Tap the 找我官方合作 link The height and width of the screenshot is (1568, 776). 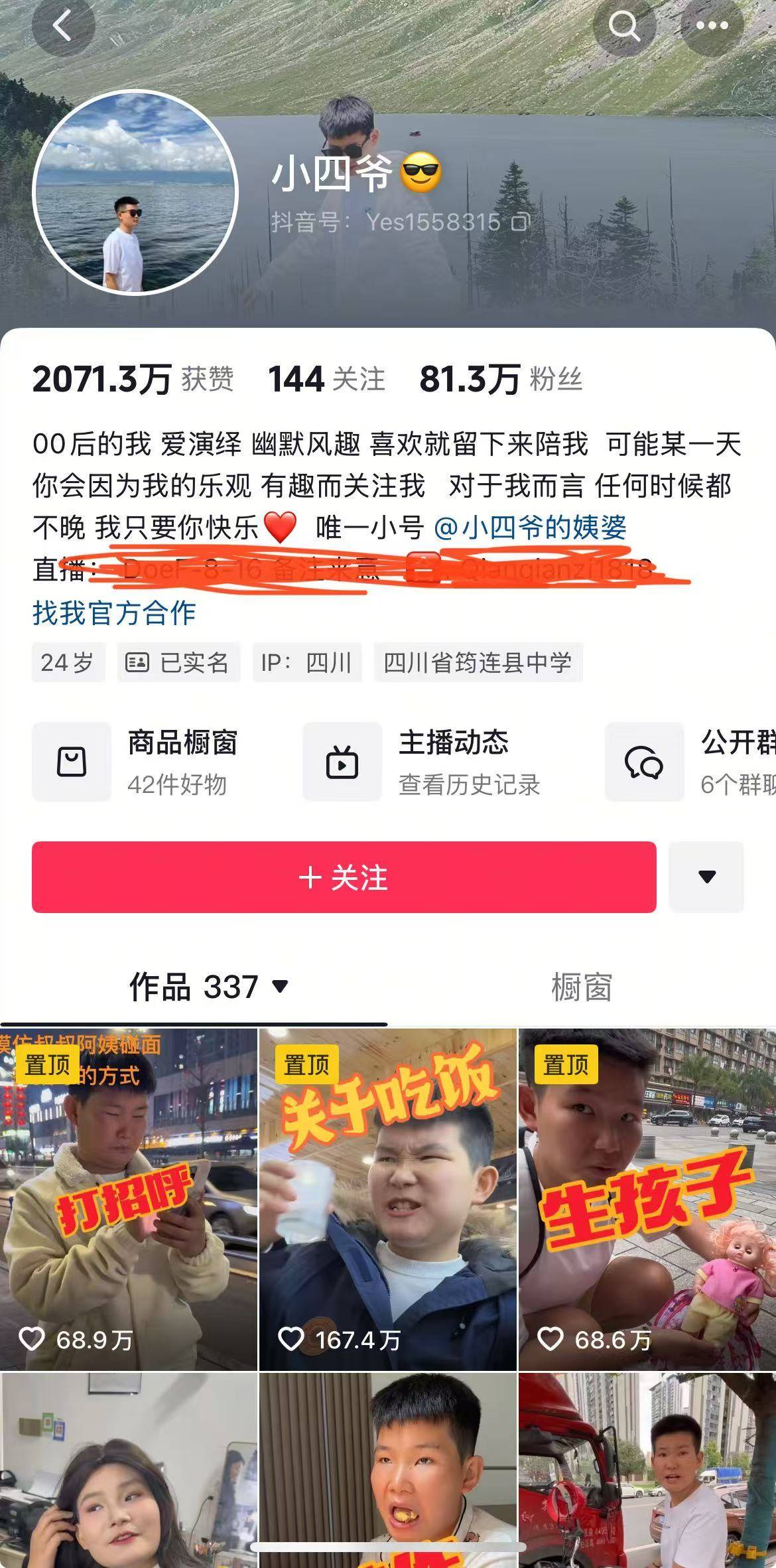point(114,612)
